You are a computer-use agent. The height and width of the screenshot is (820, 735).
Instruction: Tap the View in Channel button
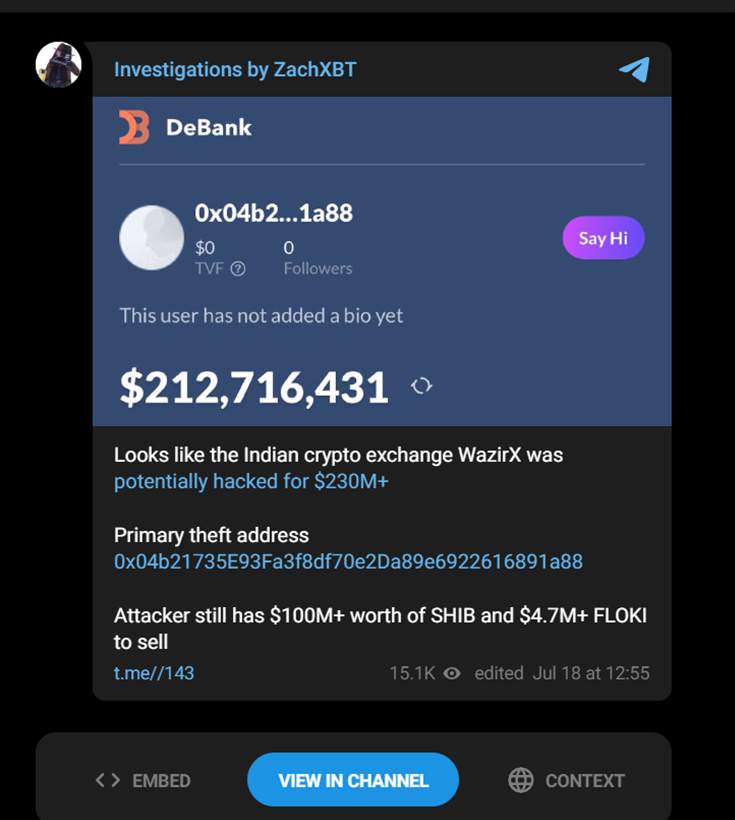coord(353,781)
